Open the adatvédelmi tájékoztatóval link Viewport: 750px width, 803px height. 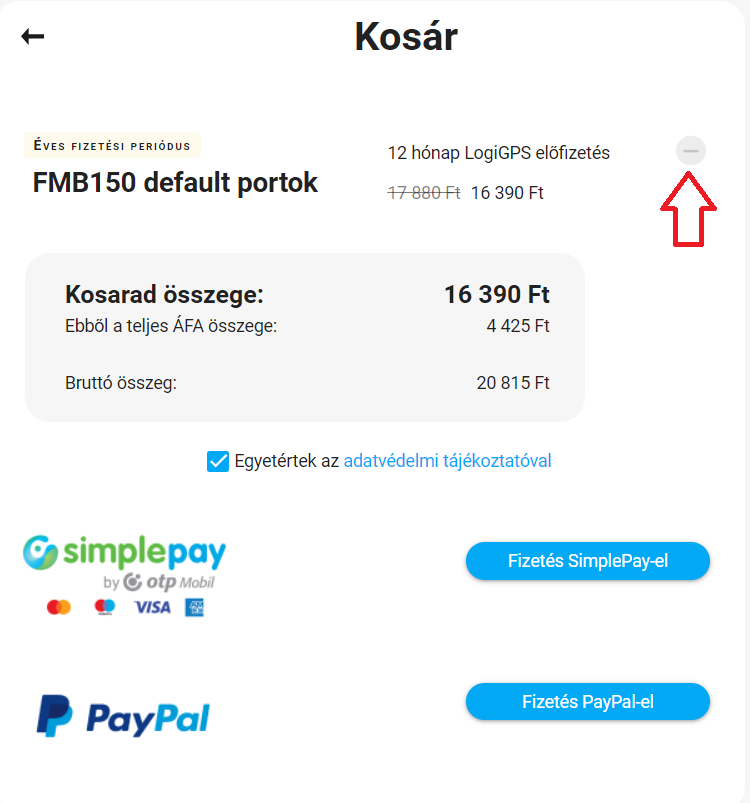point(447,461)
